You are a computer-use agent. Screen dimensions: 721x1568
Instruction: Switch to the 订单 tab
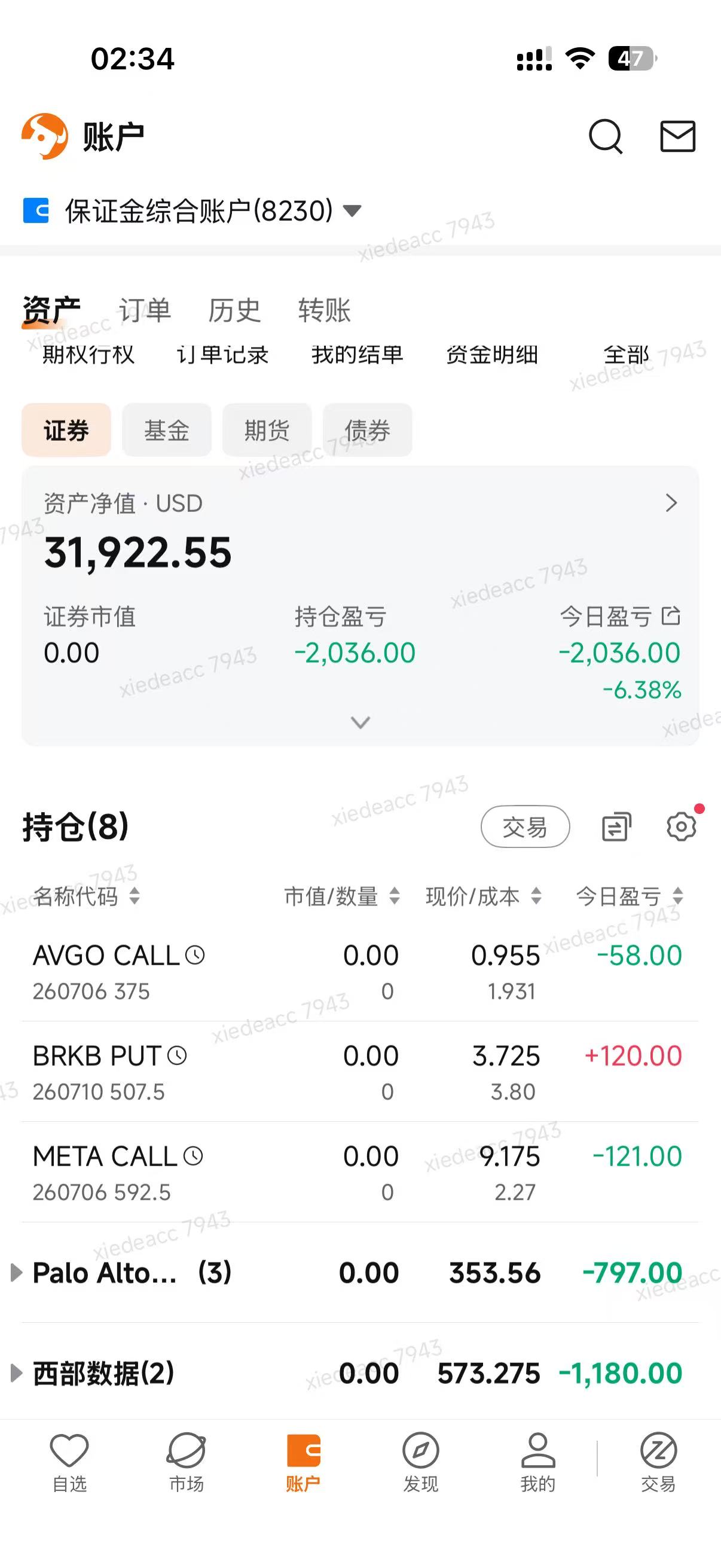(x=145, y=310)
